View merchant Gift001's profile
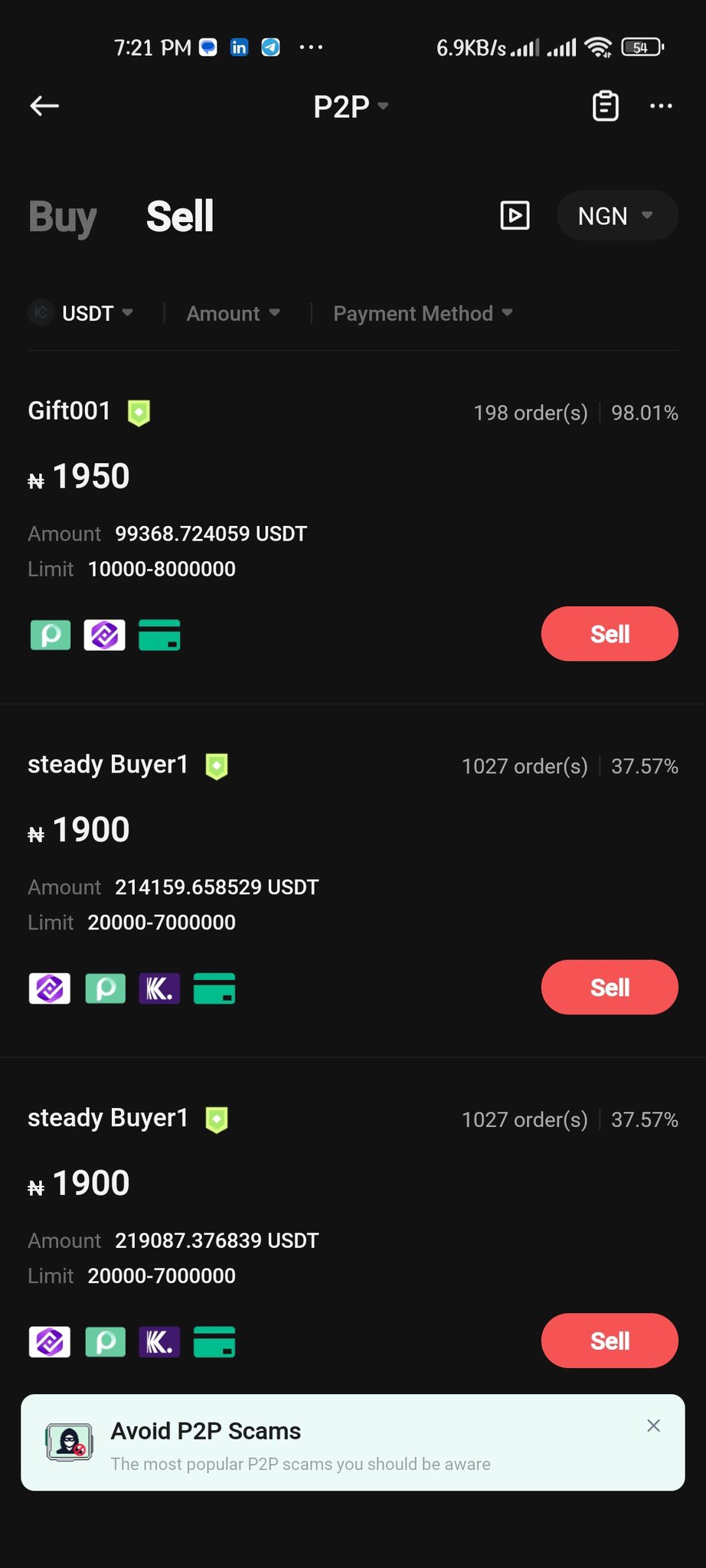 coord(70,411)
